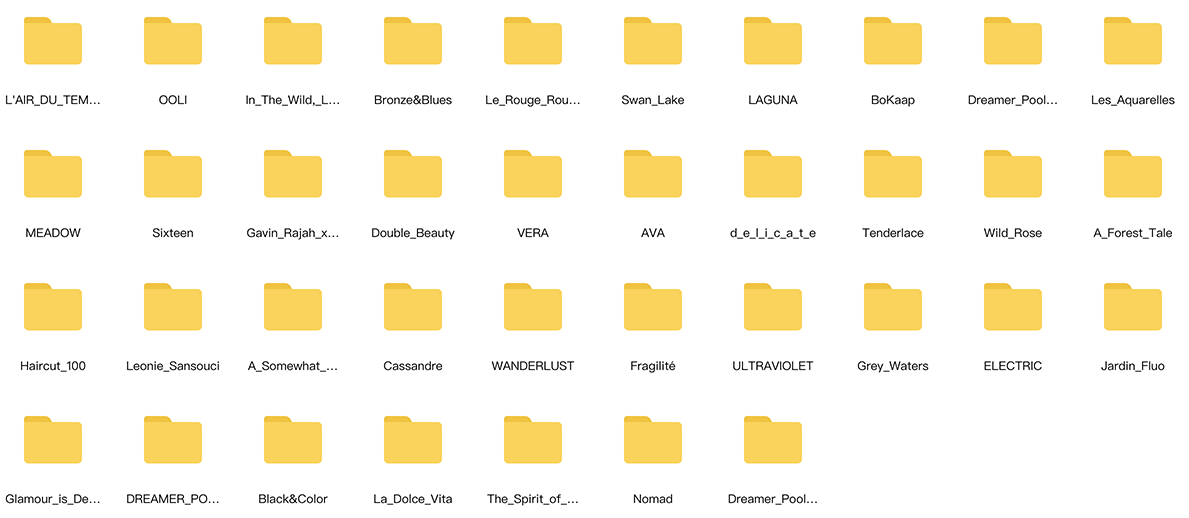The height and width of the screenshot is (518, 1189).
Task: Open the BoKaap folder
Action: (x=893, y=42)
